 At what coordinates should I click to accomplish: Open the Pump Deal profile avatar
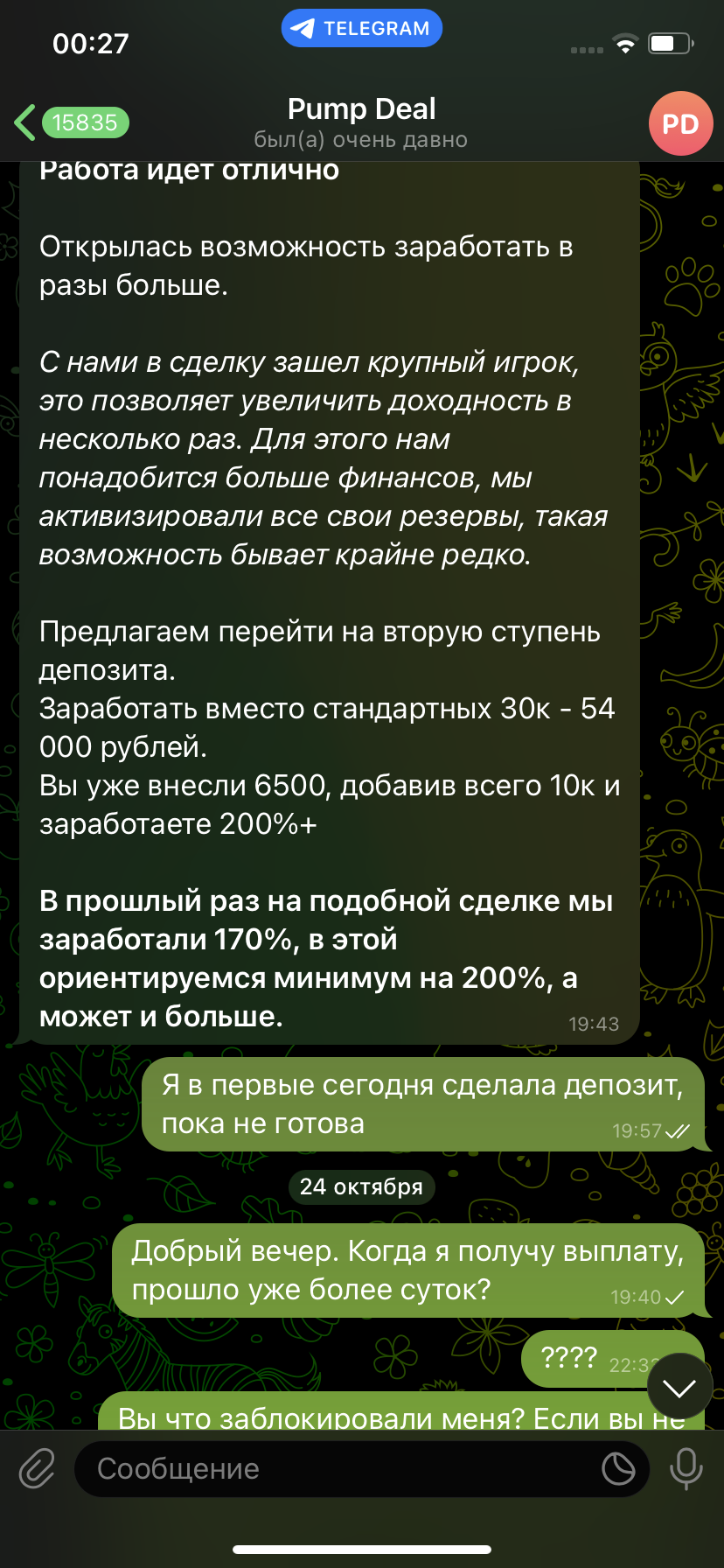[680, 123]
